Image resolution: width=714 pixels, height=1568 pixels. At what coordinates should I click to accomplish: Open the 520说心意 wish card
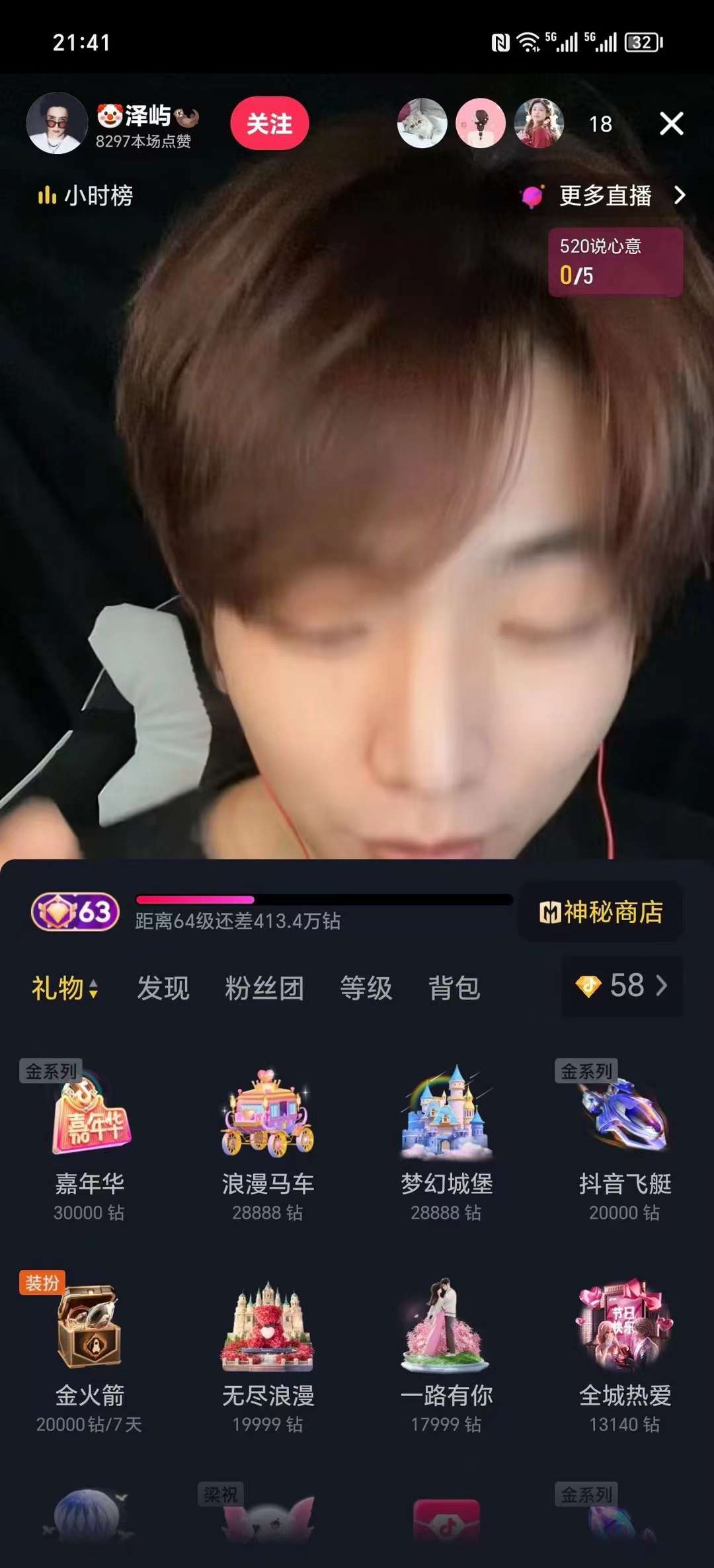click(615, 262)
